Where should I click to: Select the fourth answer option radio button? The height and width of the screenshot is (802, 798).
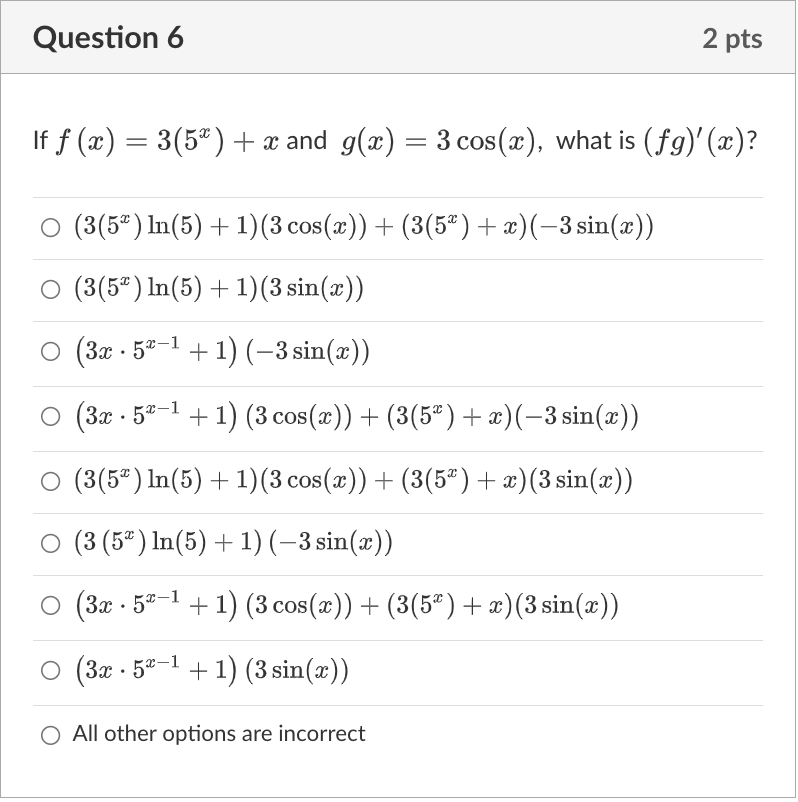[50, 416]
